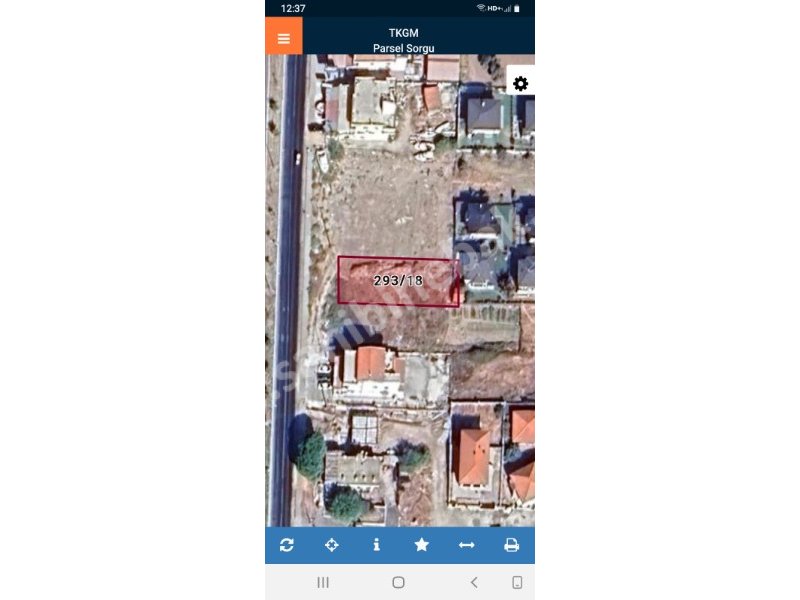Select parcel 293/18 on the map
800x600 pixels.
tap(398, 281)
